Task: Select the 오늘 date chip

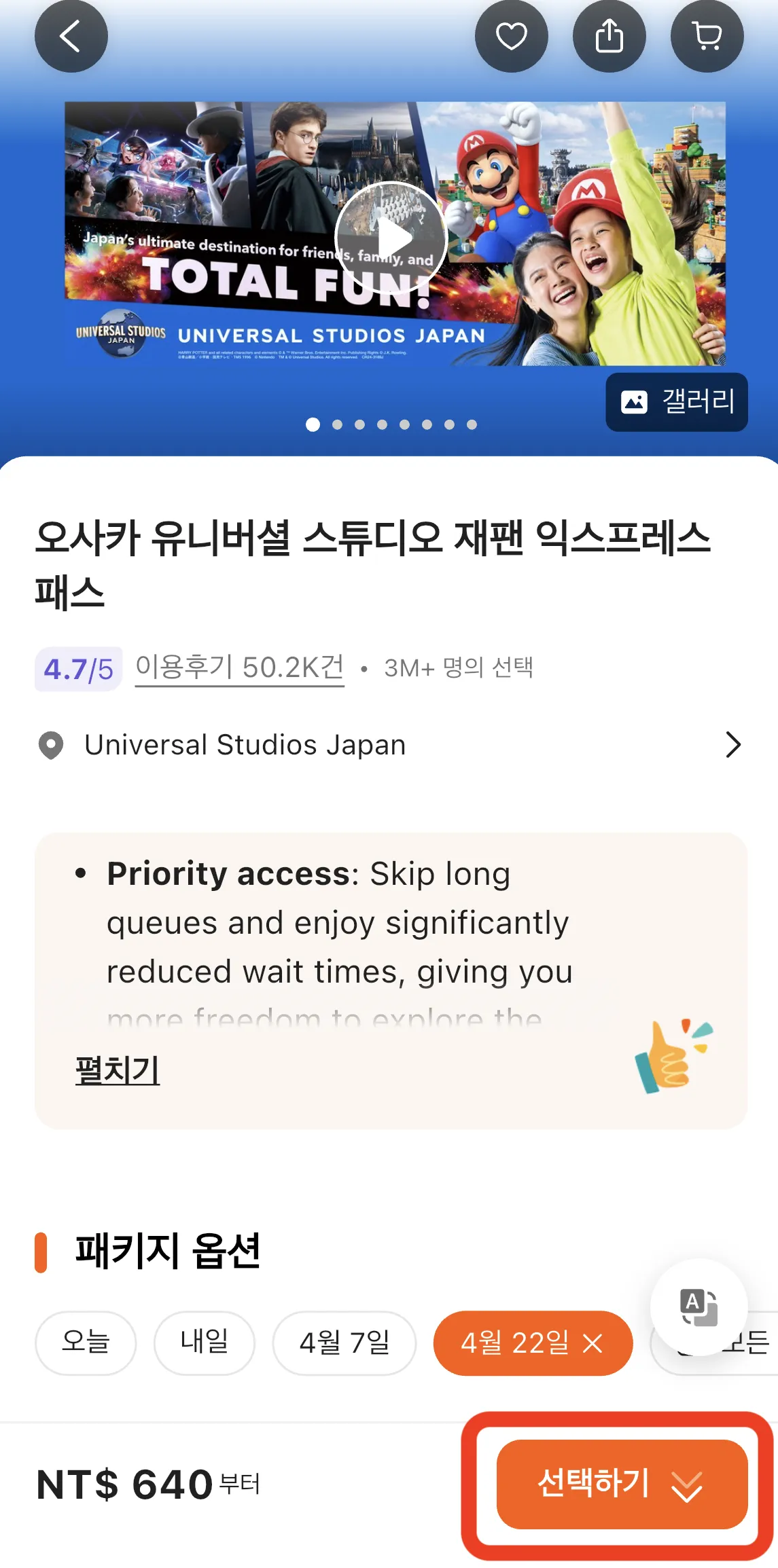Action: 86,1343
